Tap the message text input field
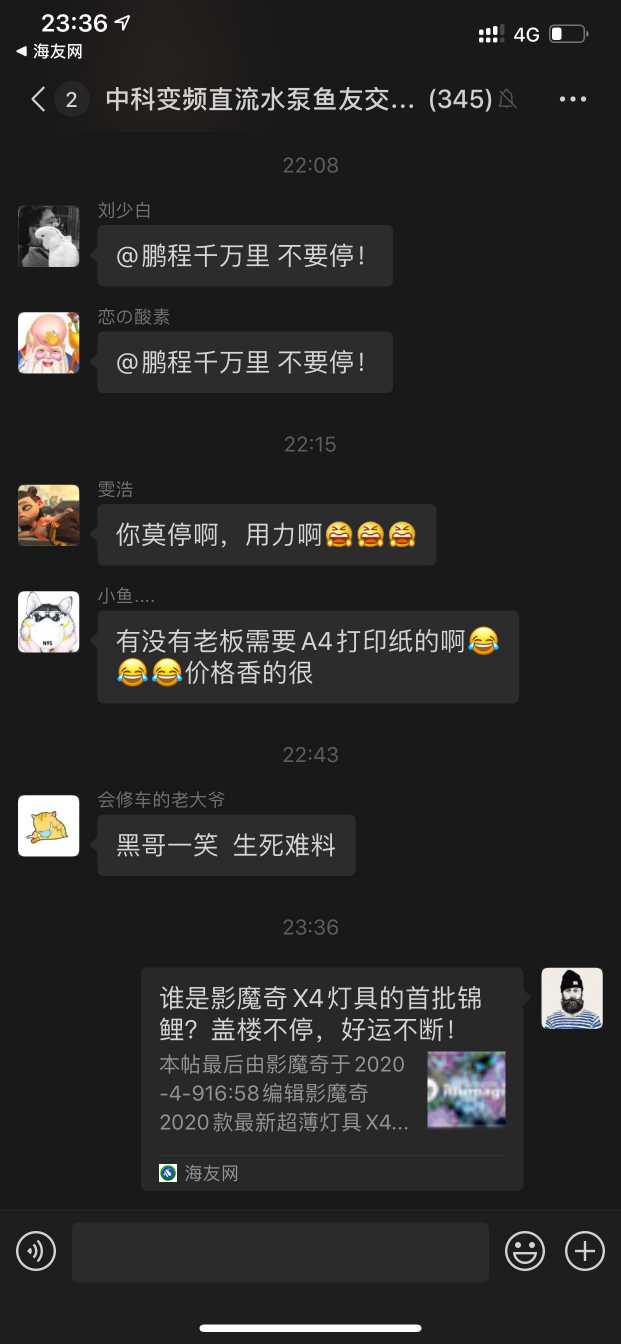The width and height of the screenshot is (621, 1344). (280, 1251)
